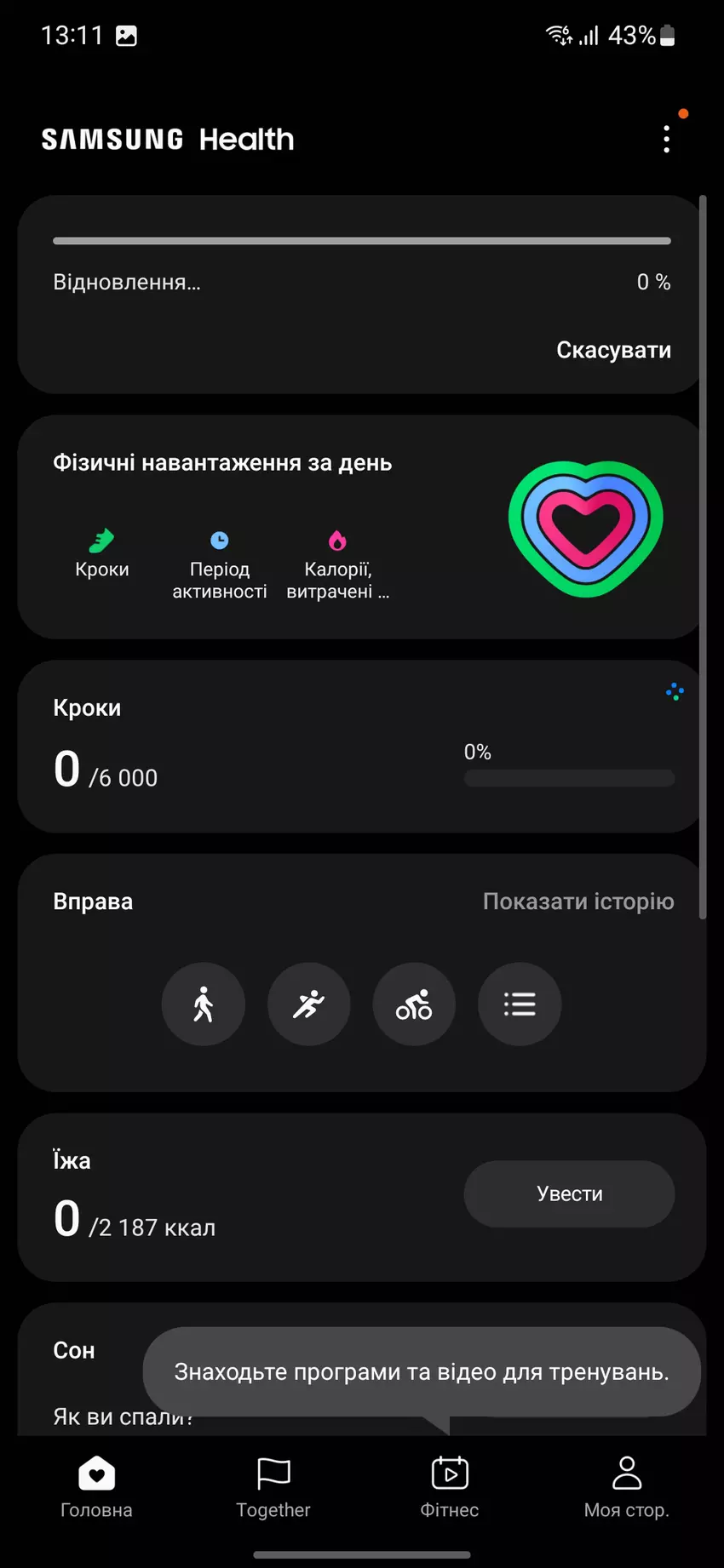
Task: Tap the Період активності clock icon
Action: tap(219, 540)
